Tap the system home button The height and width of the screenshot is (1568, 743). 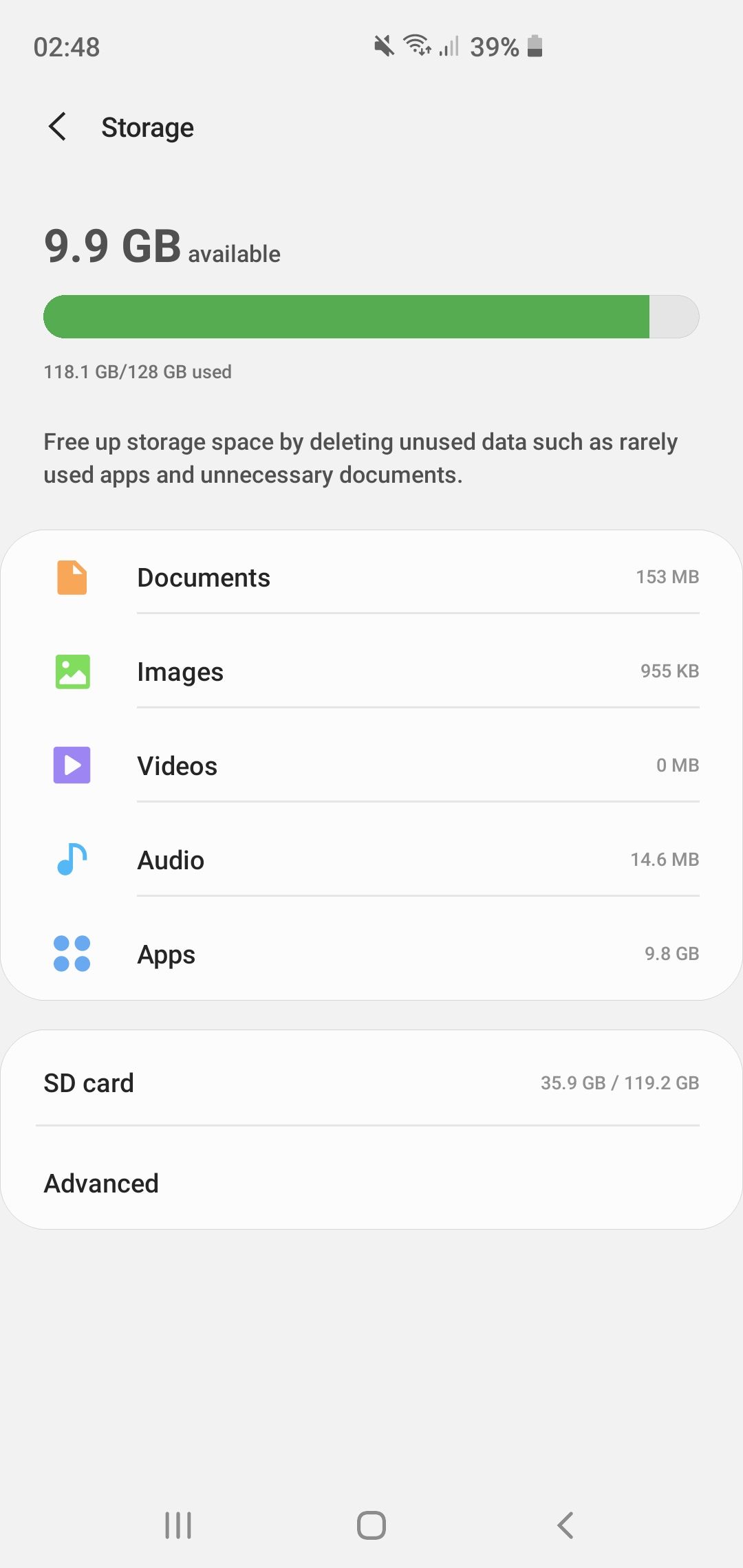(x=371, y=1525)
